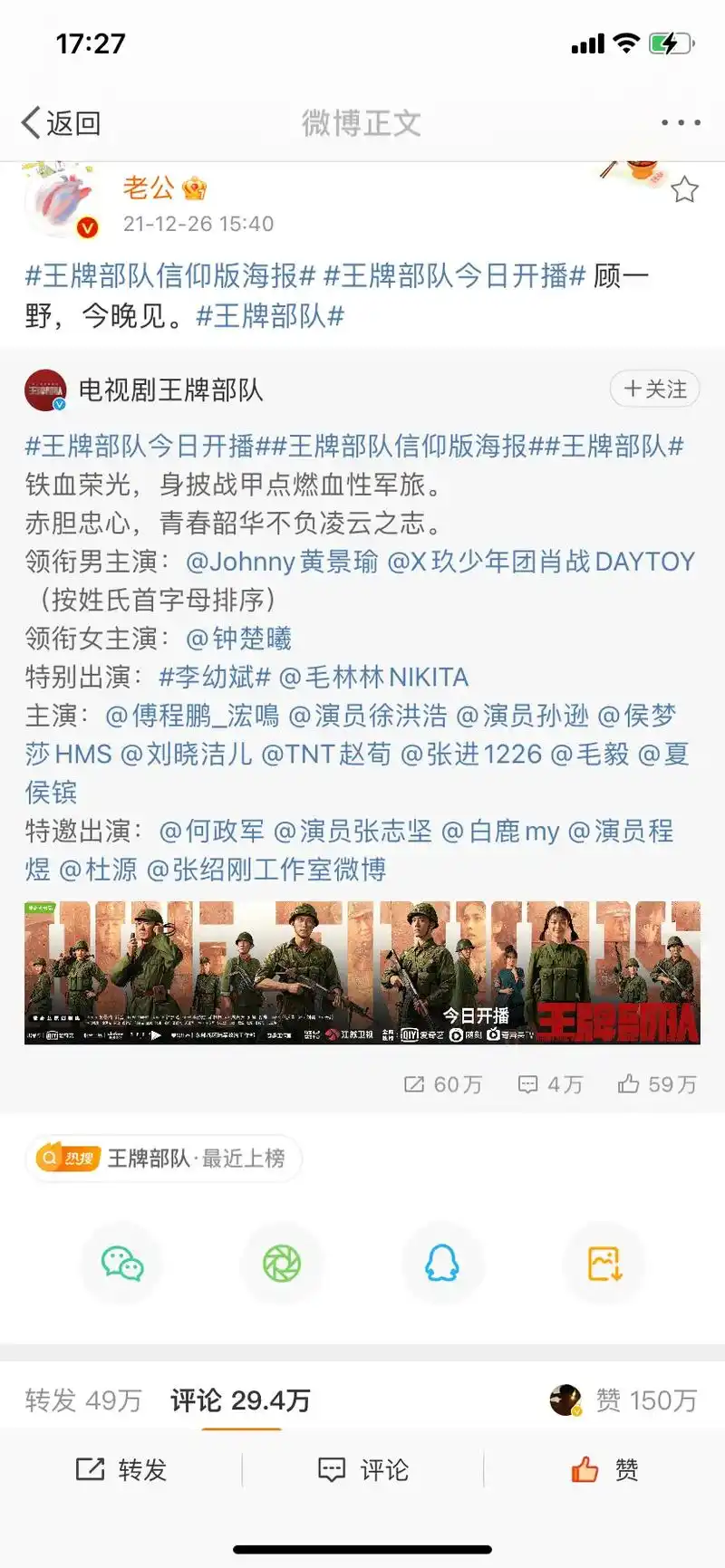Open 60万 reposts of the original post
The image size is (725, 1568).
tap(442, 1084)
